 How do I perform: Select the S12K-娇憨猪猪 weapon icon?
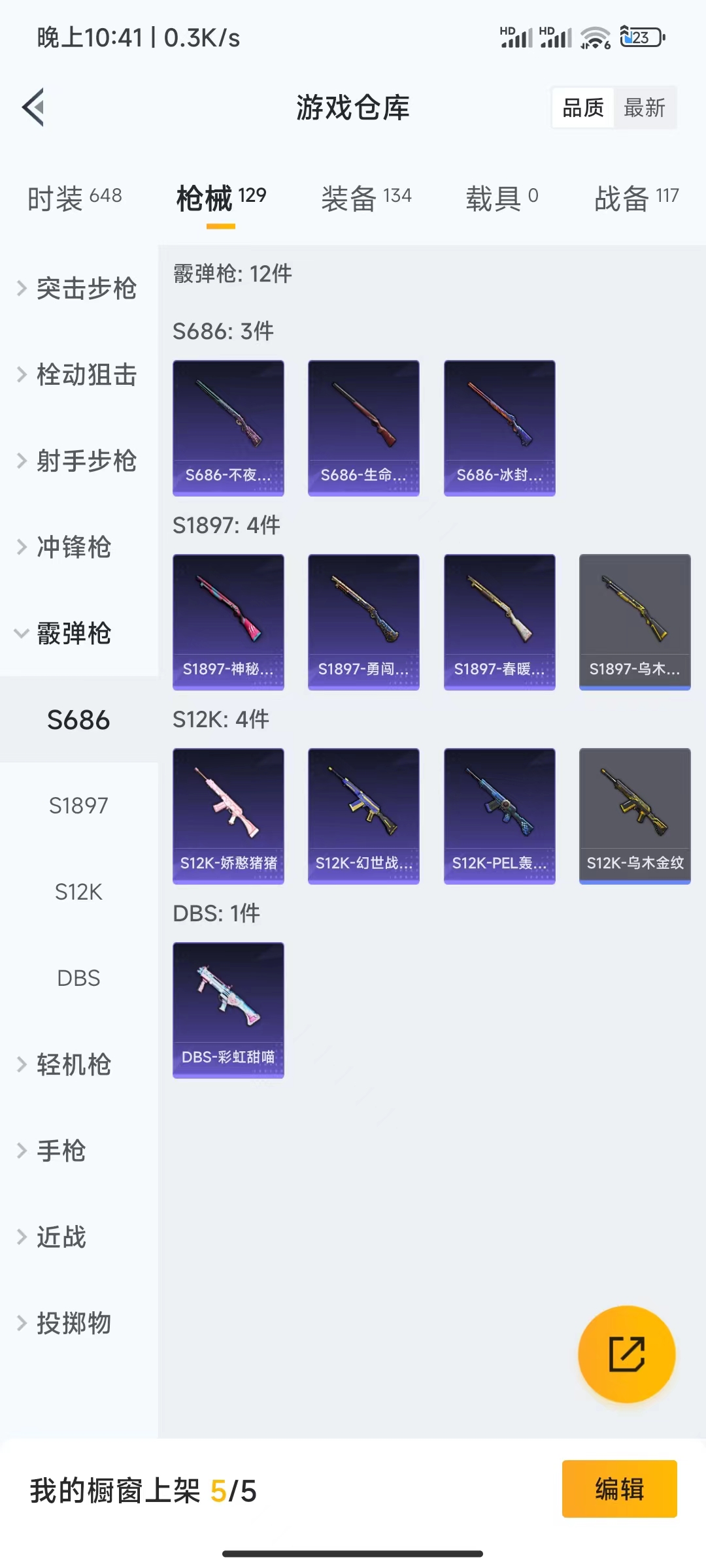[228, 815]
